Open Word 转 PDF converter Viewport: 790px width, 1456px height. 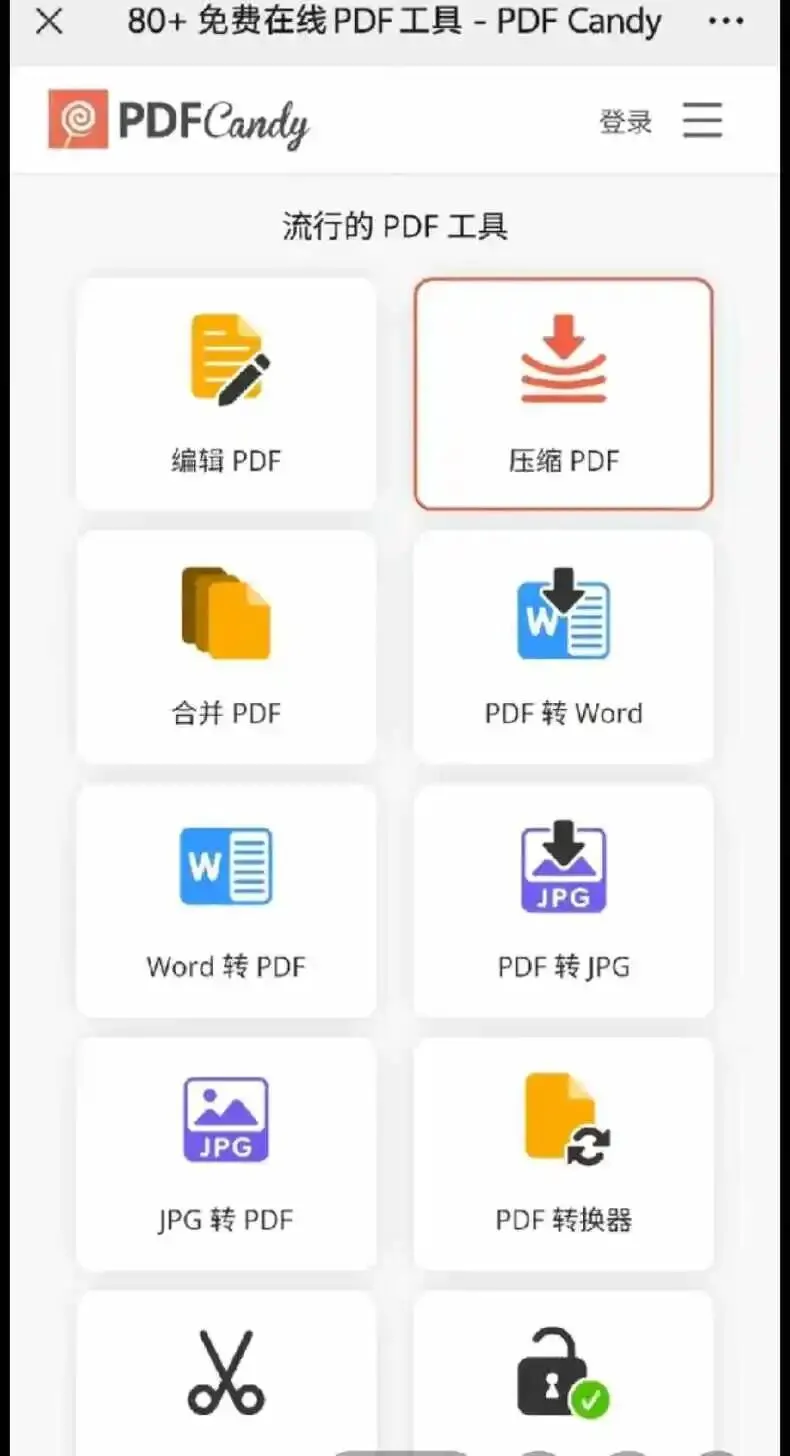point(226,900)
